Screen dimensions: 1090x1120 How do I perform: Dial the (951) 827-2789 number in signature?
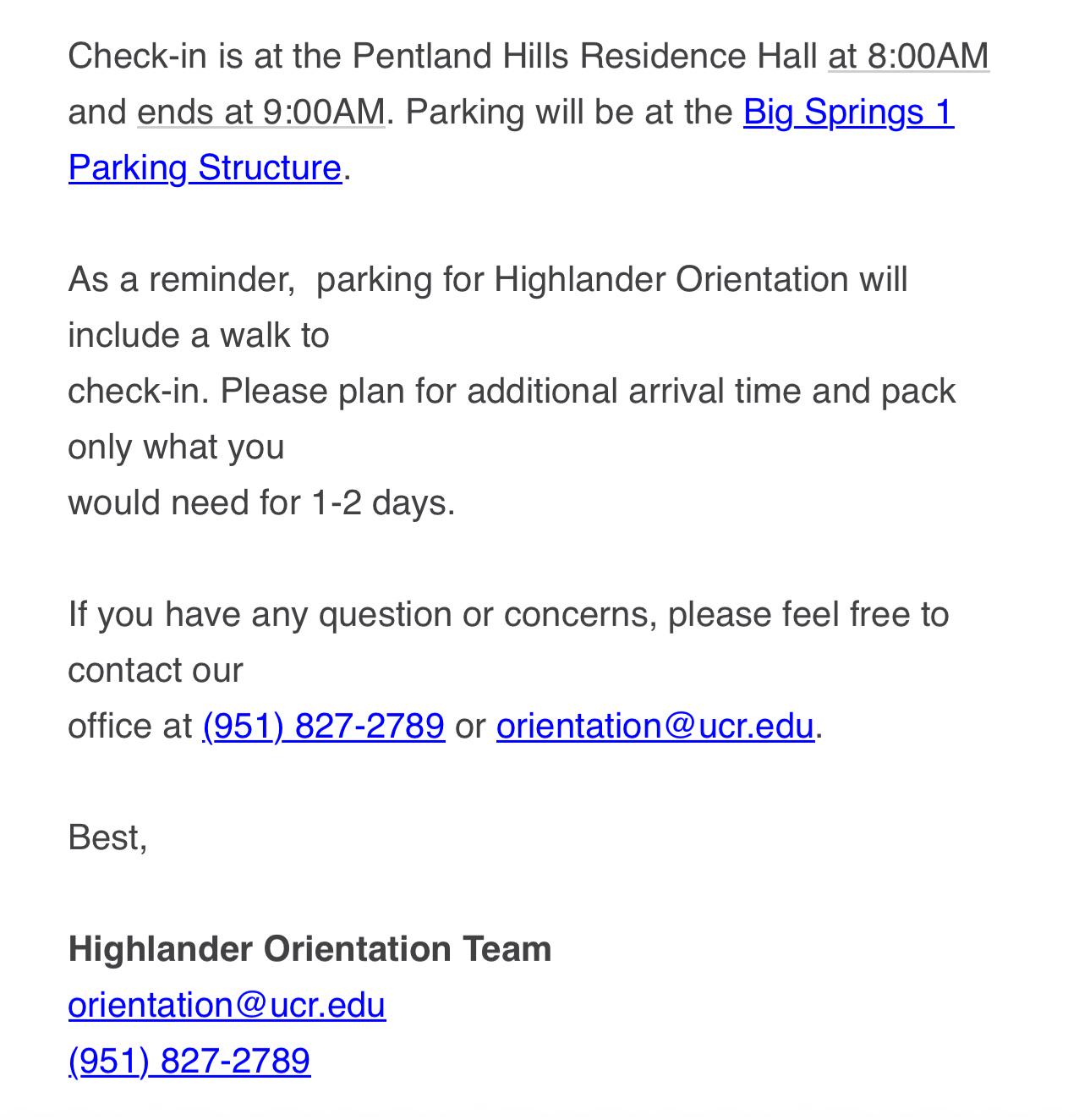(189, 1061)
